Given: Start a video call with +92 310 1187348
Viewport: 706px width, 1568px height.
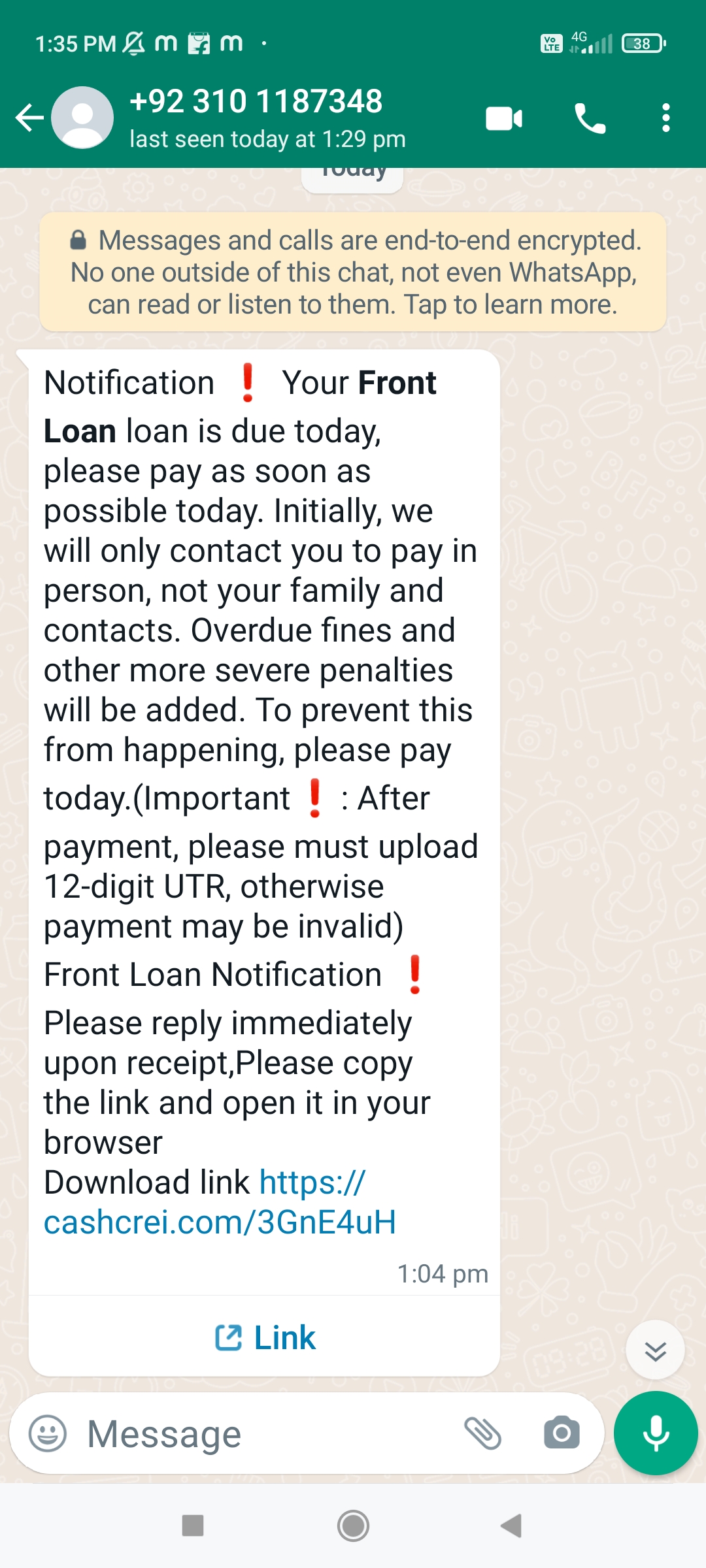Looking at the screenshot, I should coord(504,118).
